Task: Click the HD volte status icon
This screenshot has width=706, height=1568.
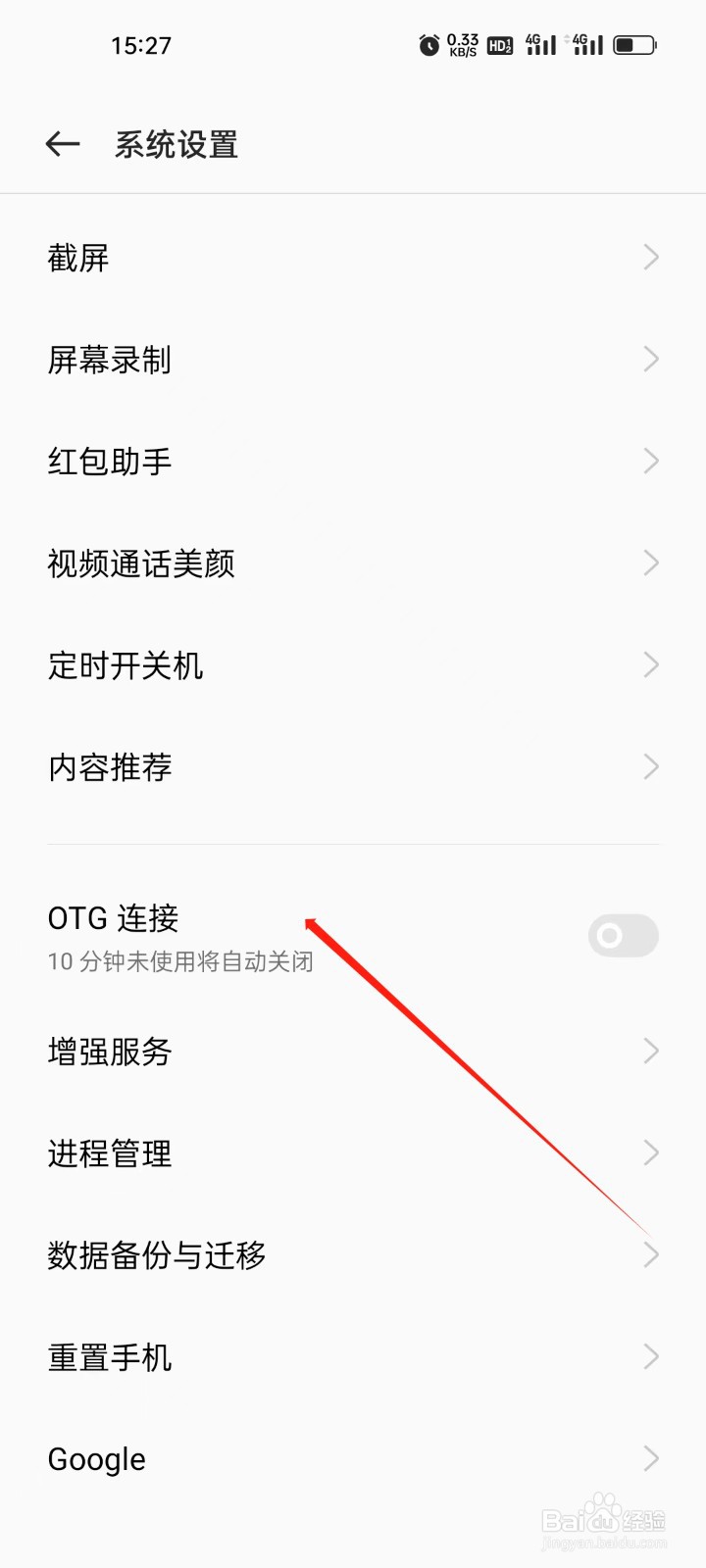Action: coord(498,44)
